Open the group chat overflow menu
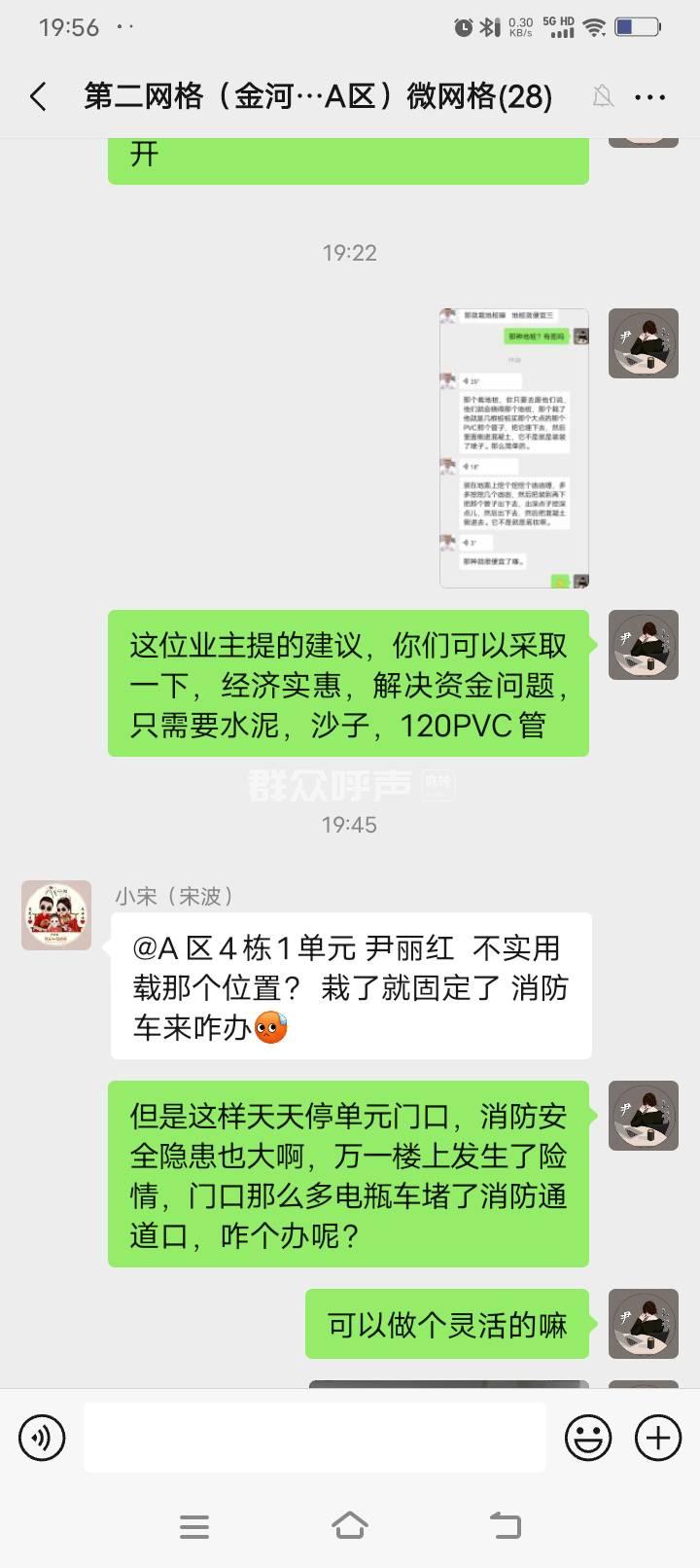Image resolution: width=700 pixels, height=1568 pixels. point(649,97)
